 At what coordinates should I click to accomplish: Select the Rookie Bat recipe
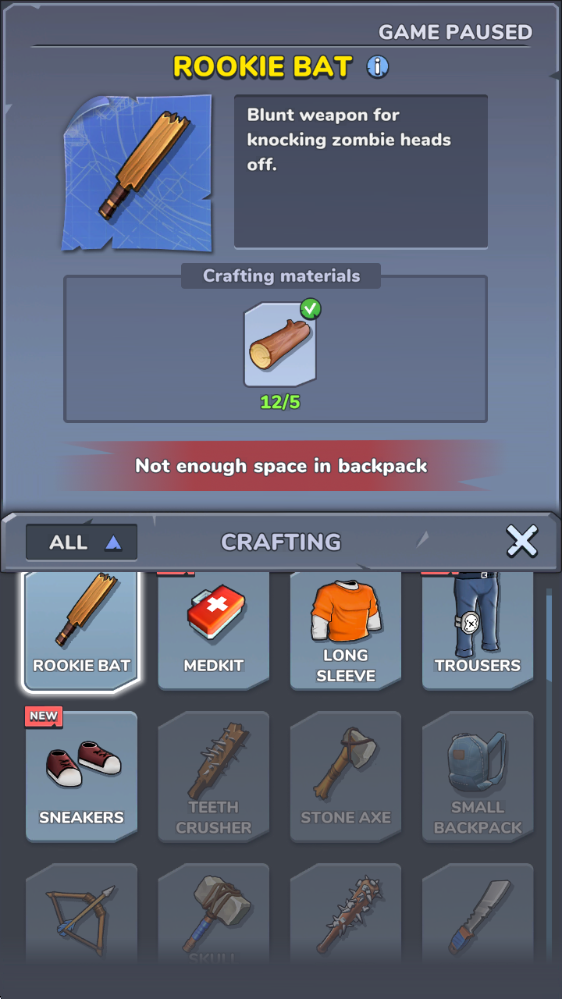(82, 629)
